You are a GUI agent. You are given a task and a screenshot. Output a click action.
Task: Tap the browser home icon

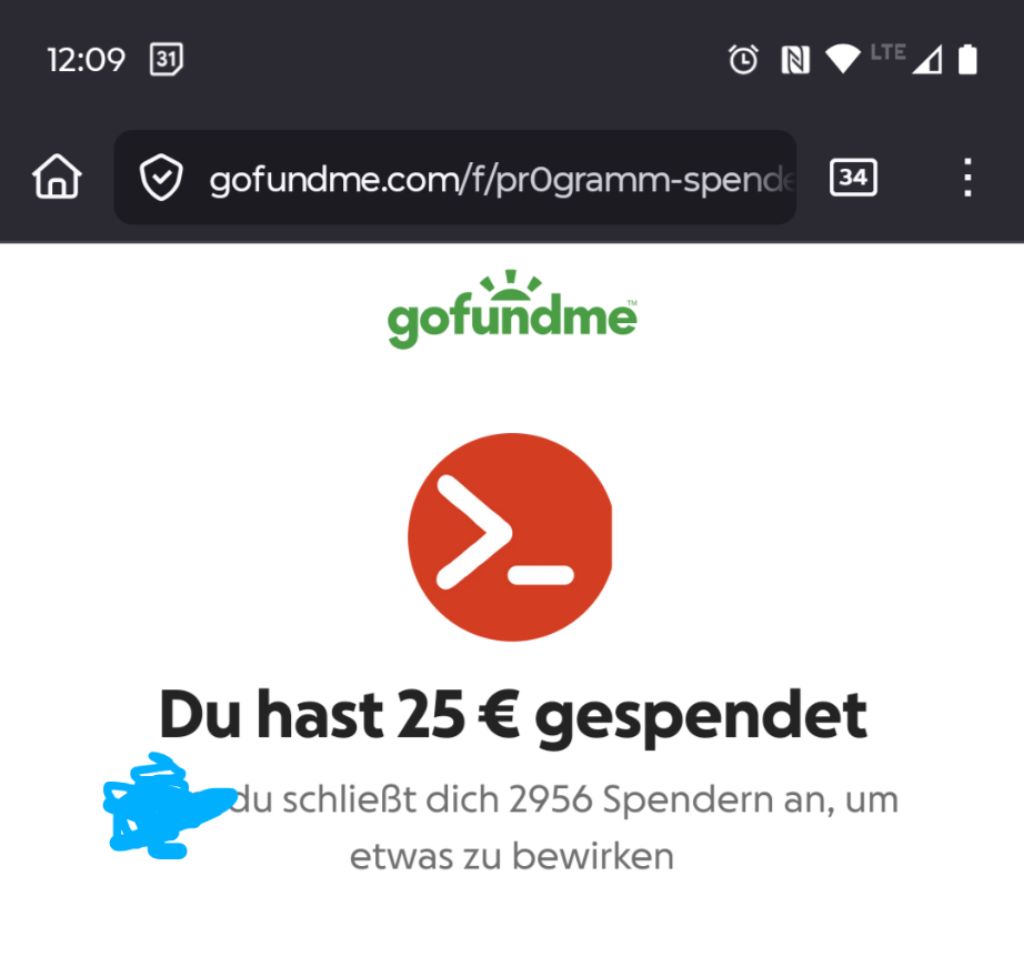(57, 179)
